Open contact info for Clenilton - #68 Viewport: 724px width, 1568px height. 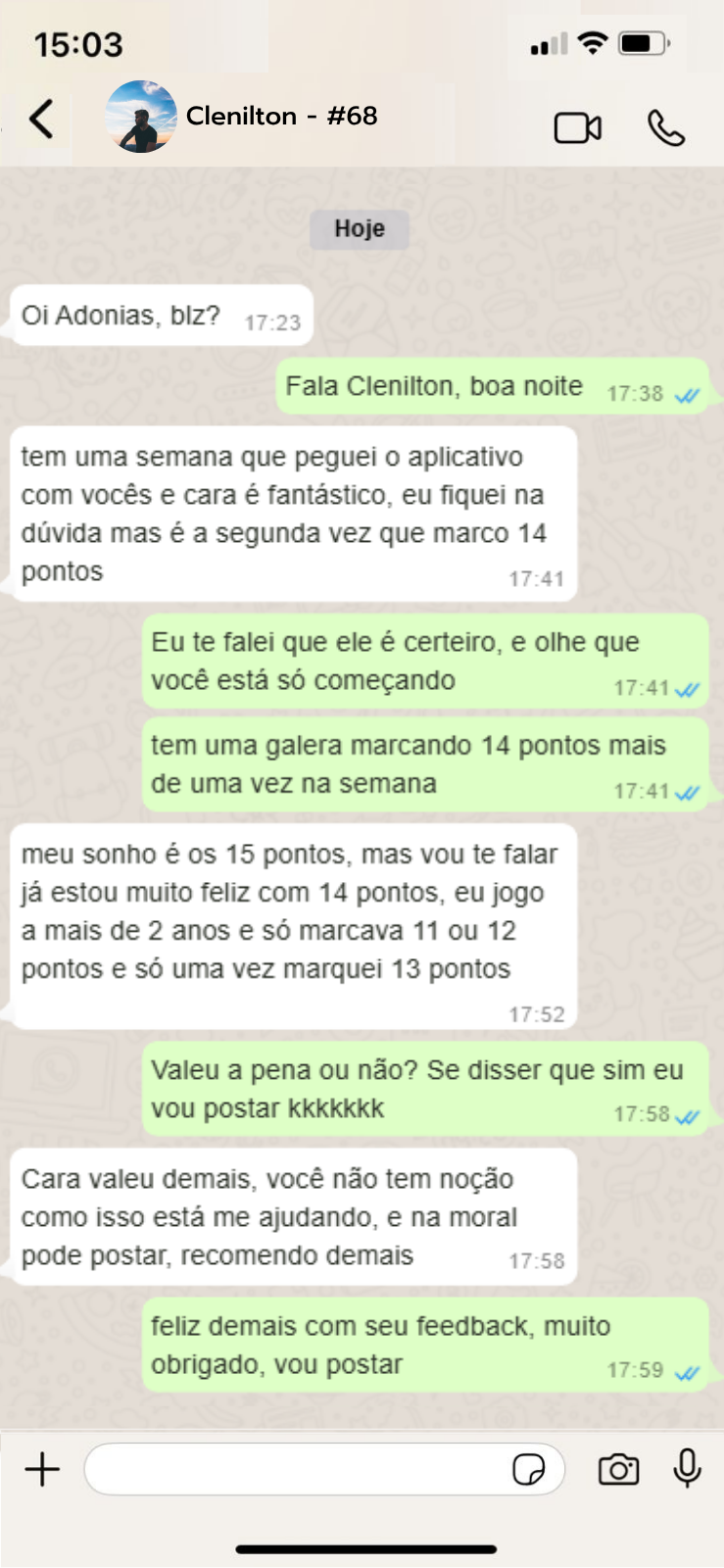click(281, 116)
